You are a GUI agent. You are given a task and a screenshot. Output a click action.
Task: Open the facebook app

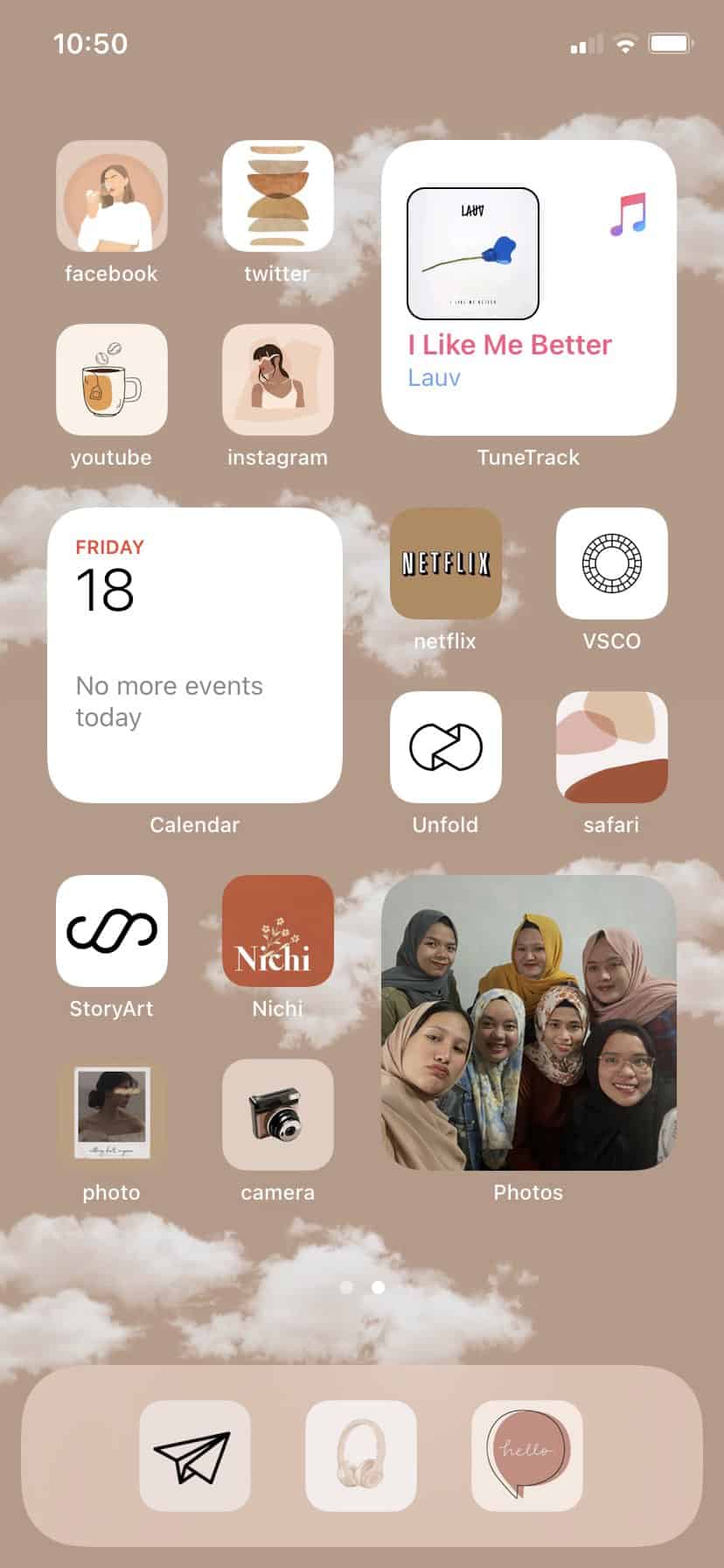[111, 196]
